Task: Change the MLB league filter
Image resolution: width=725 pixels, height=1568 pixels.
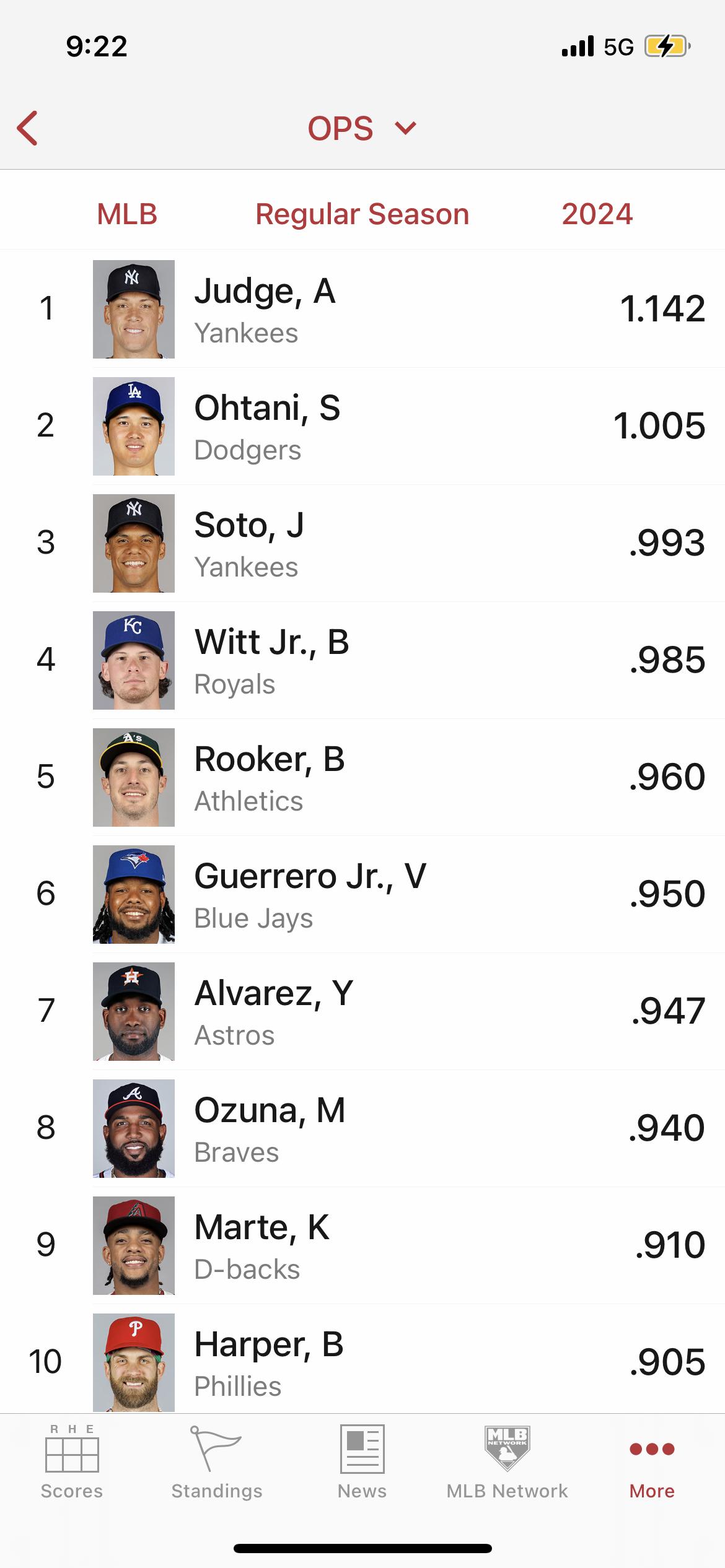Action: tap(127, 214)
